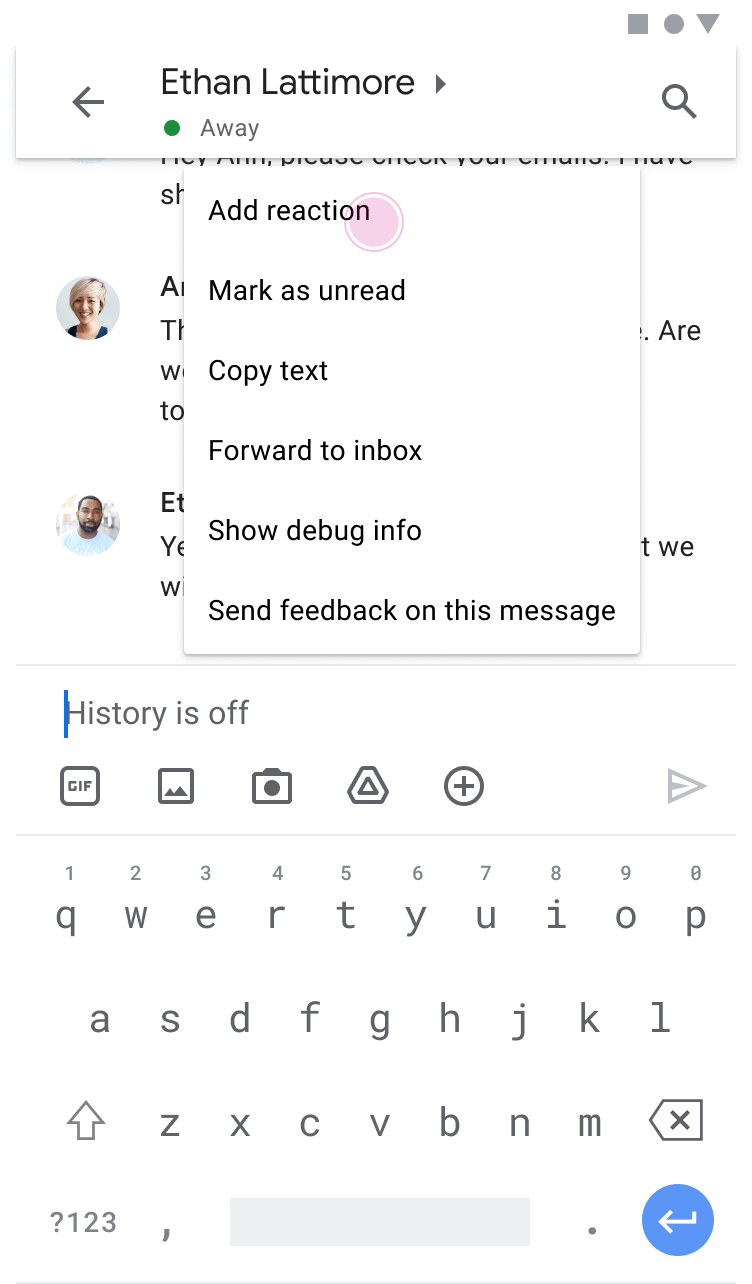
Task: Attach a file from Google Drive
Action: 368,787
